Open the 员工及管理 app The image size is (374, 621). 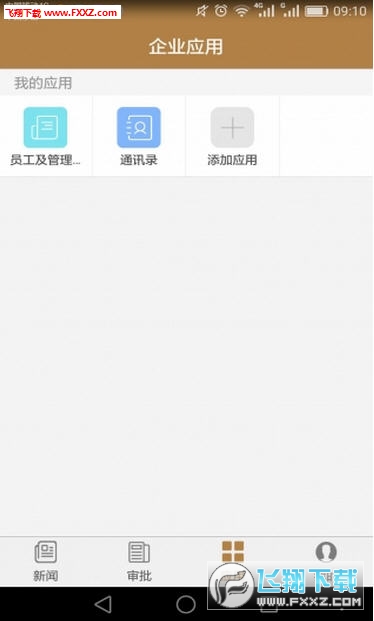coord(46,135)
